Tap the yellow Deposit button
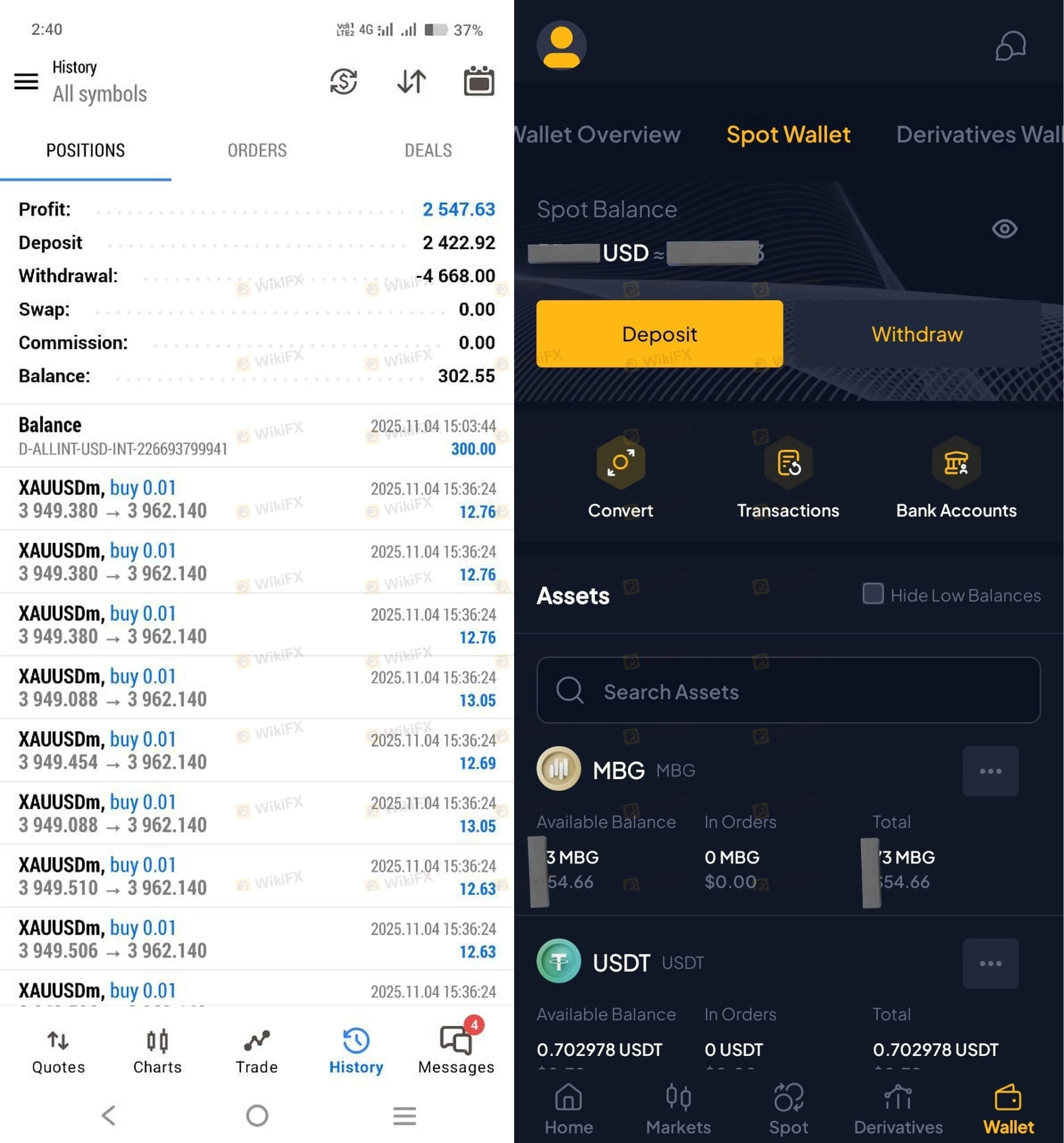This screenshot has width=1064, height=1143. click(x=659, y=334)
